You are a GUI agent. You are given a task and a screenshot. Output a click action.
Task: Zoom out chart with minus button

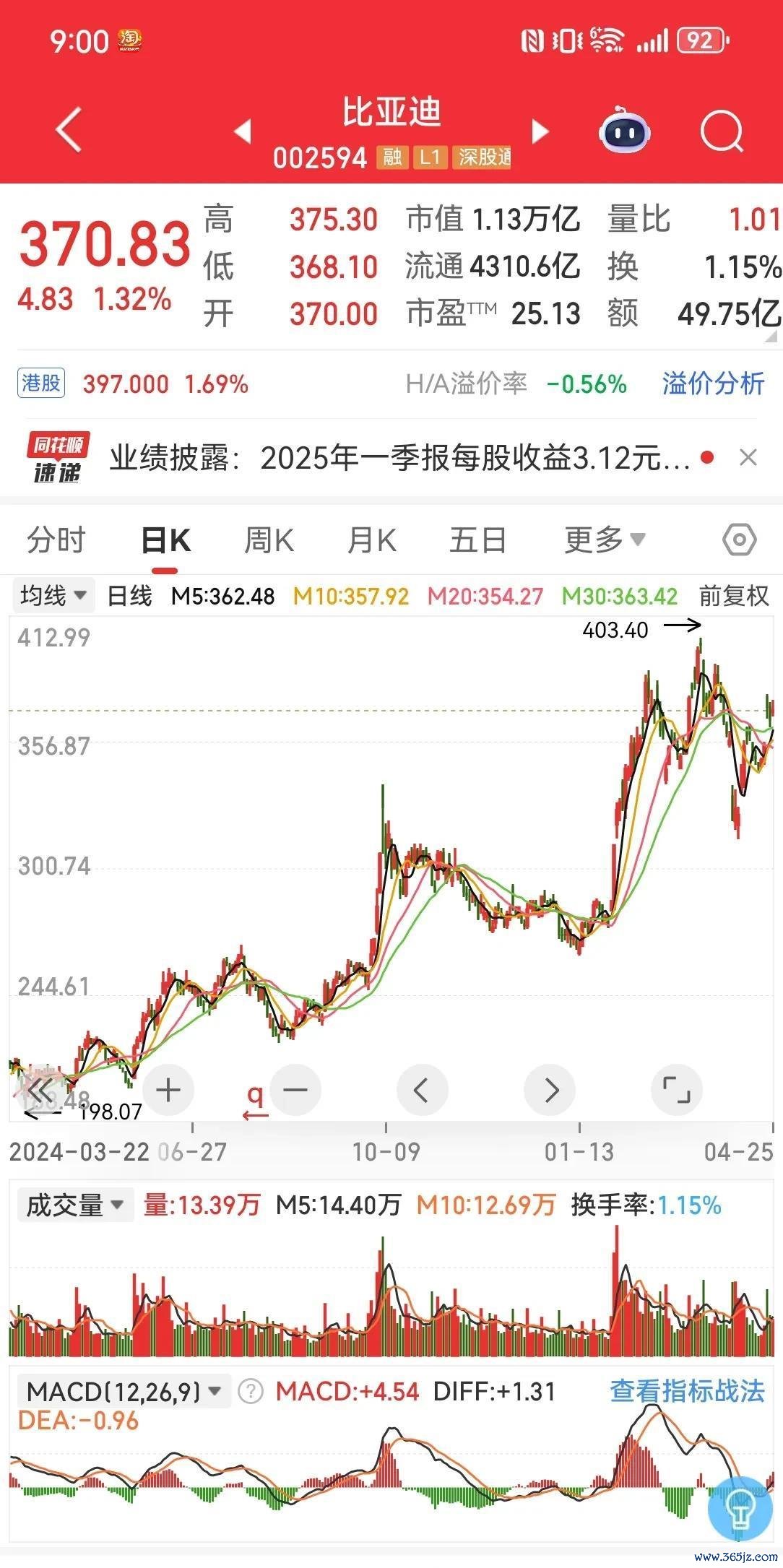[295, 1090]
